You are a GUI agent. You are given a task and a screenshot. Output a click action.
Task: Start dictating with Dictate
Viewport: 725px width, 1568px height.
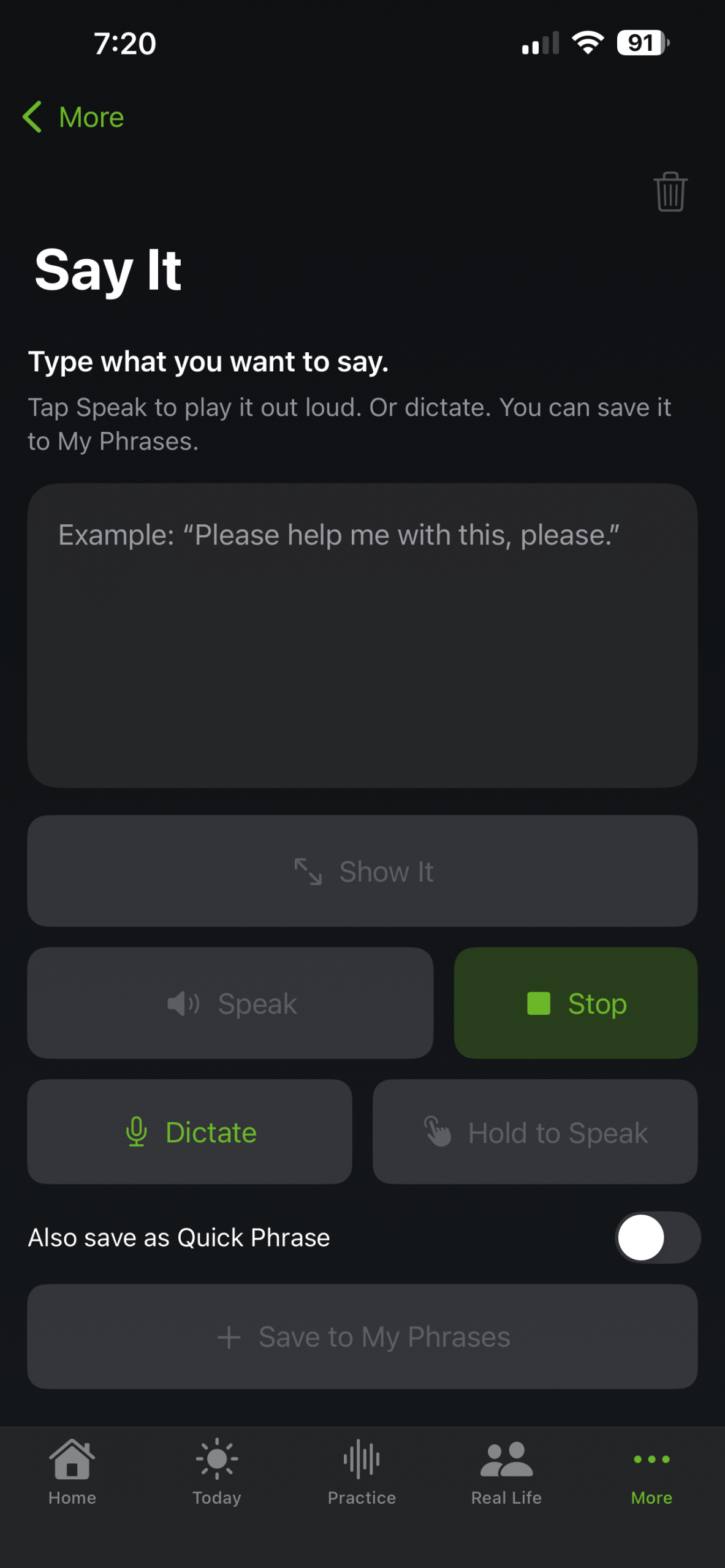(x=190, y=1131)
